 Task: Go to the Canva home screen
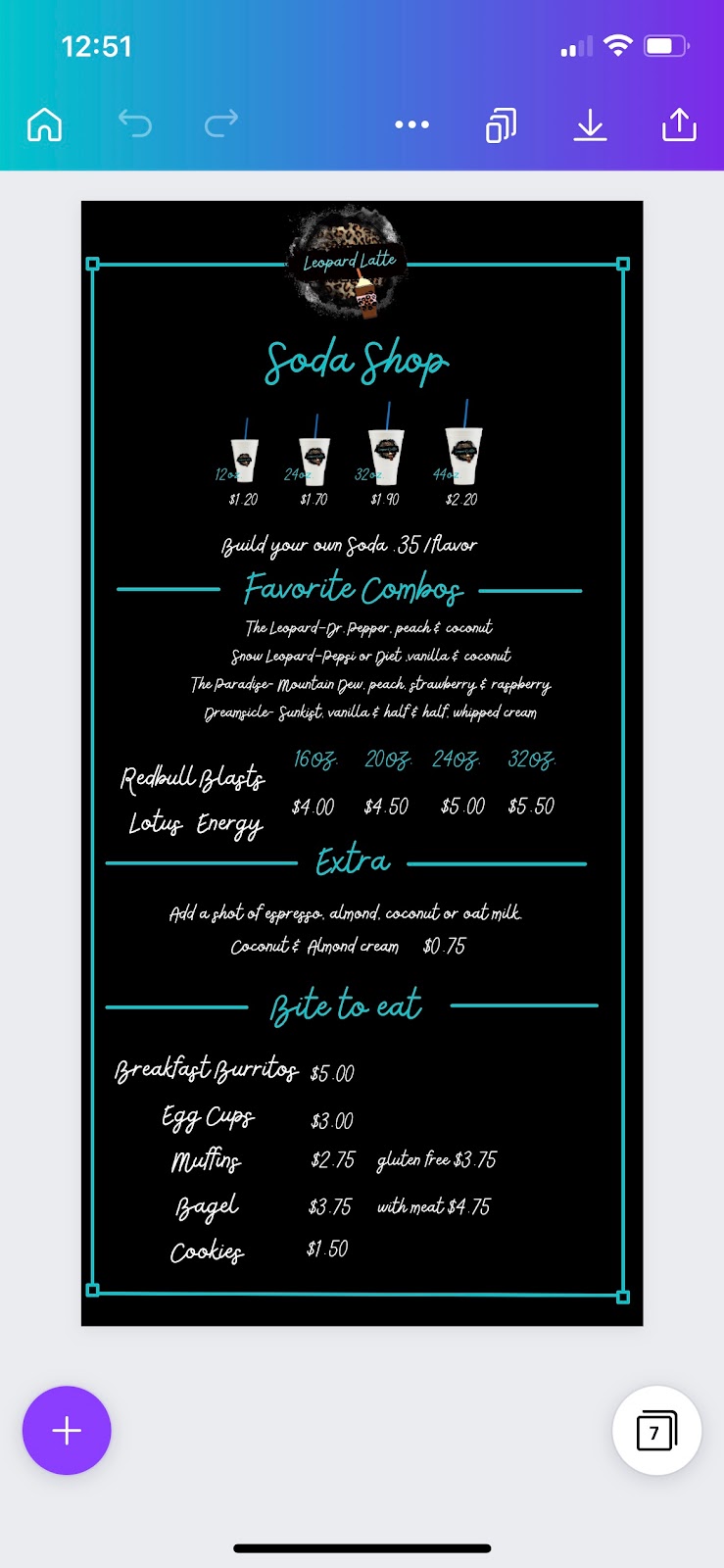click(x=45, y=124)
